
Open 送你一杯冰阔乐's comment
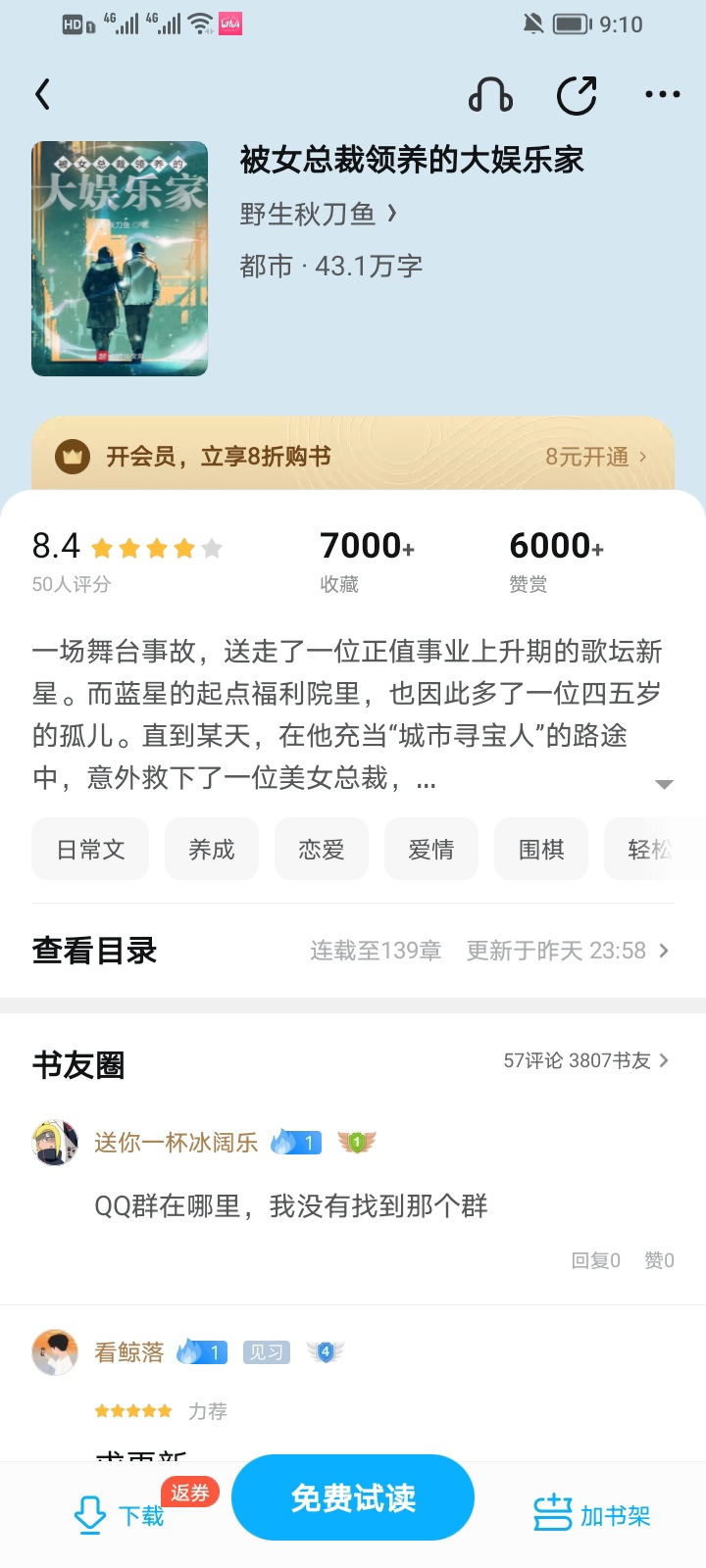coord(291,1206)
